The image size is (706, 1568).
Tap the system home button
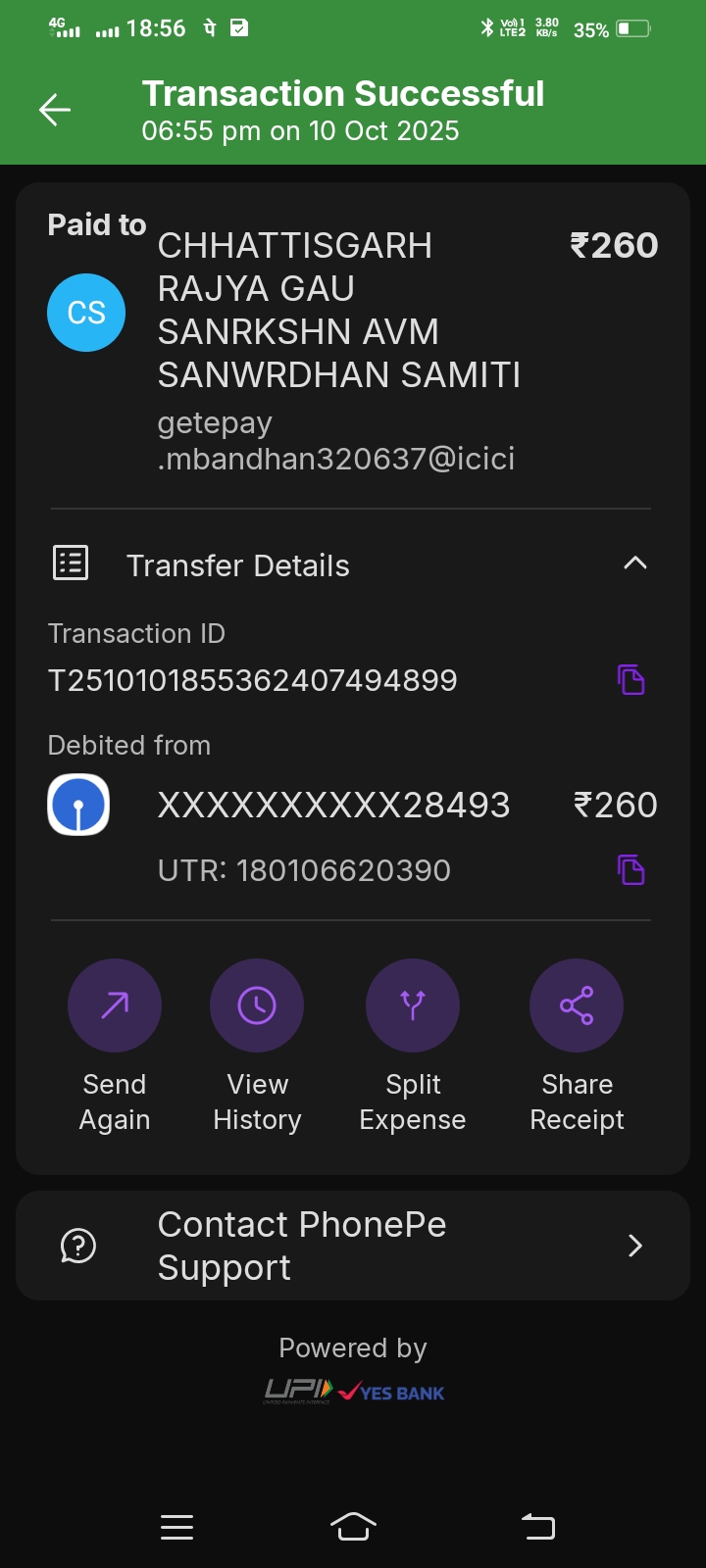(353, 1526)
